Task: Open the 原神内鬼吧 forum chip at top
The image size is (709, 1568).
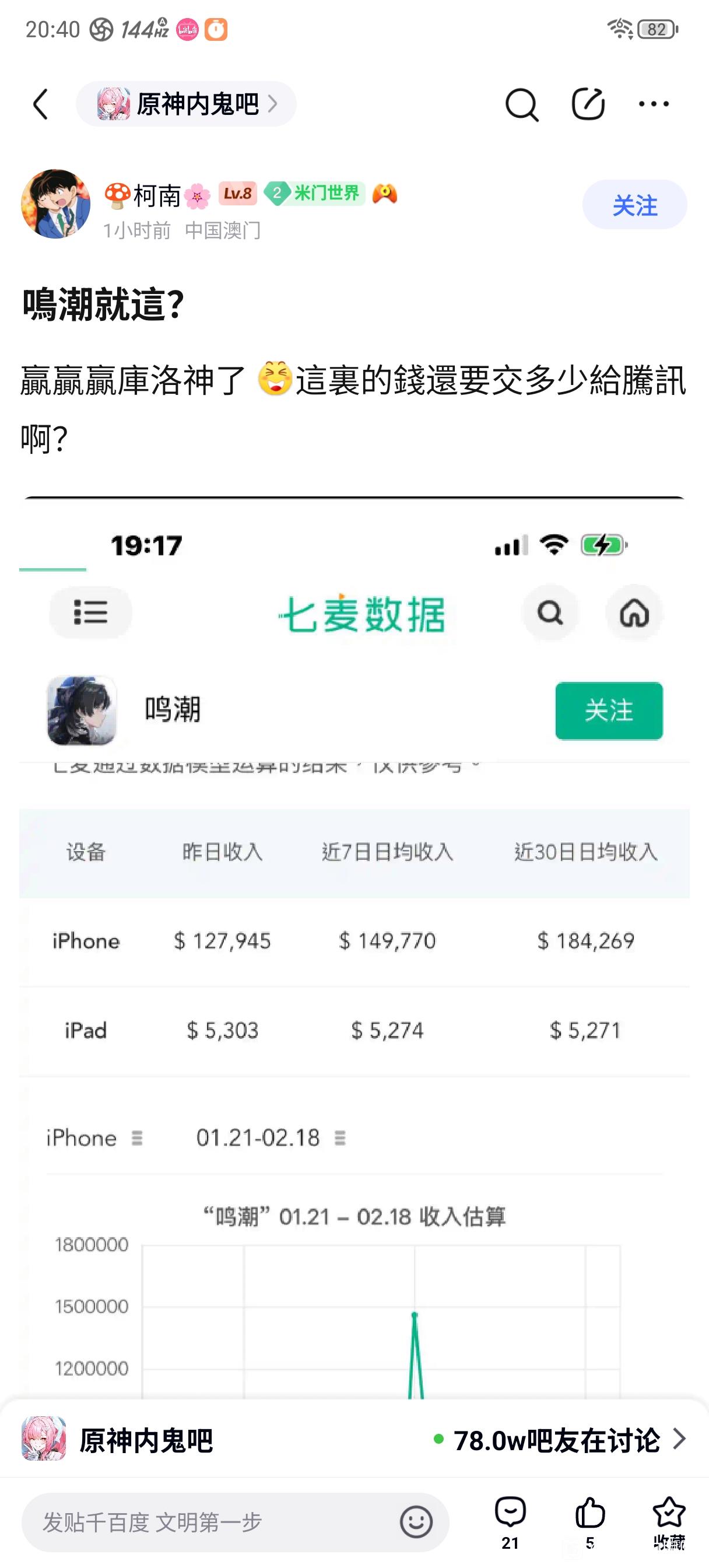Action: click(186, 104)
